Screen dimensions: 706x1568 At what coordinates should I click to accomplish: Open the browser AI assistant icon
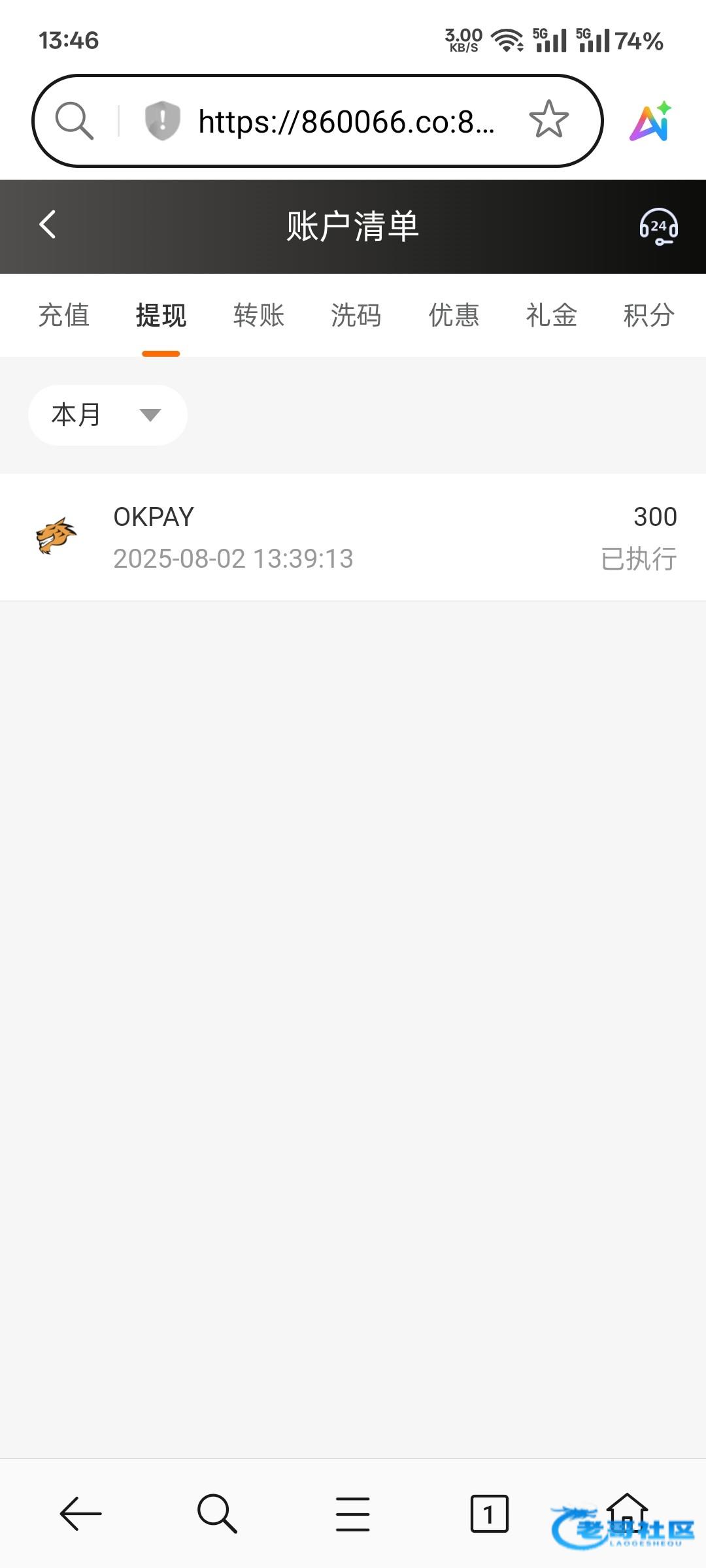(x=650, y=122)
